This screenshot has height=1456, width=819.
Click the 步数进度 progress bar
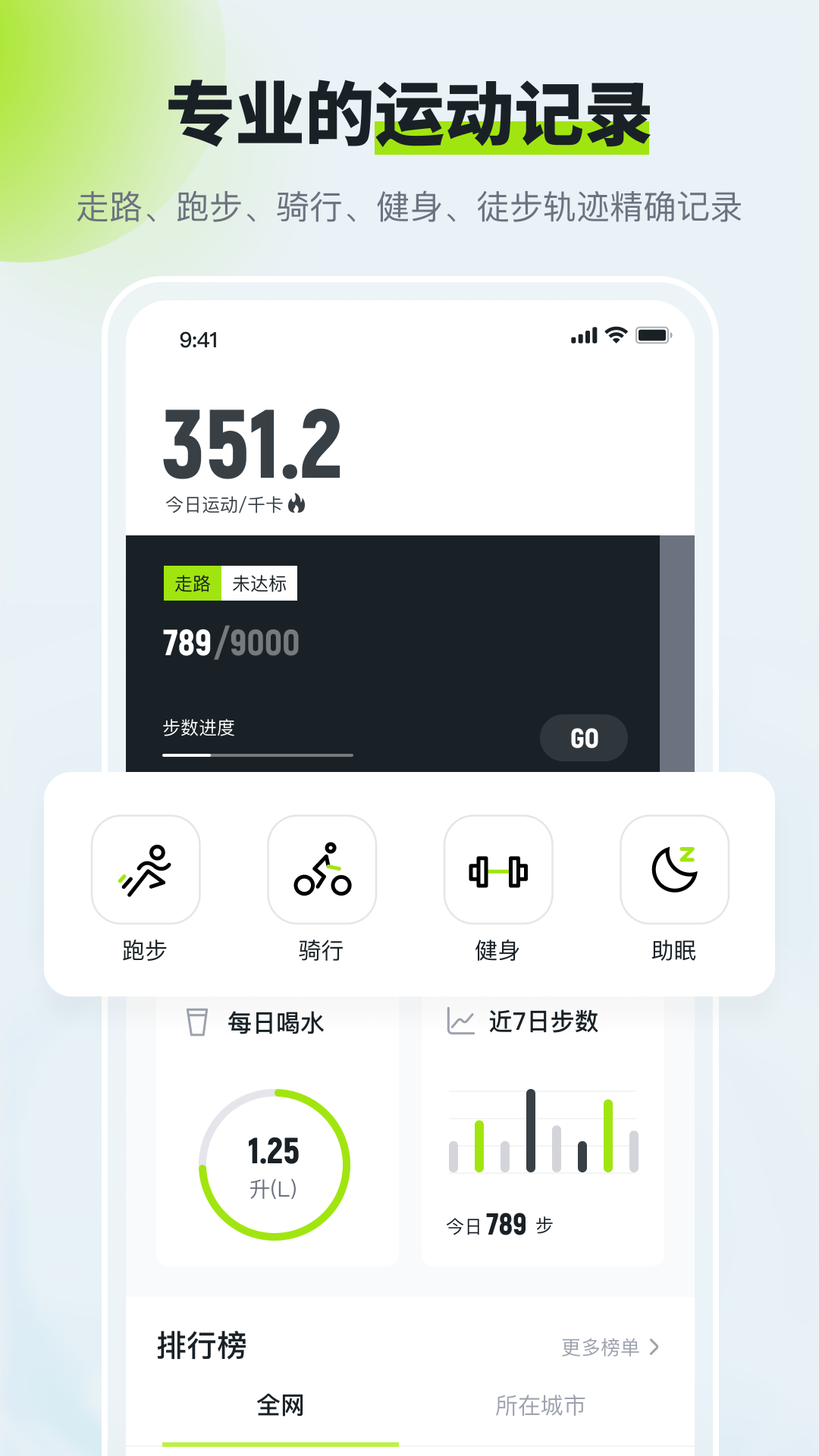click(x=258, y=755)
